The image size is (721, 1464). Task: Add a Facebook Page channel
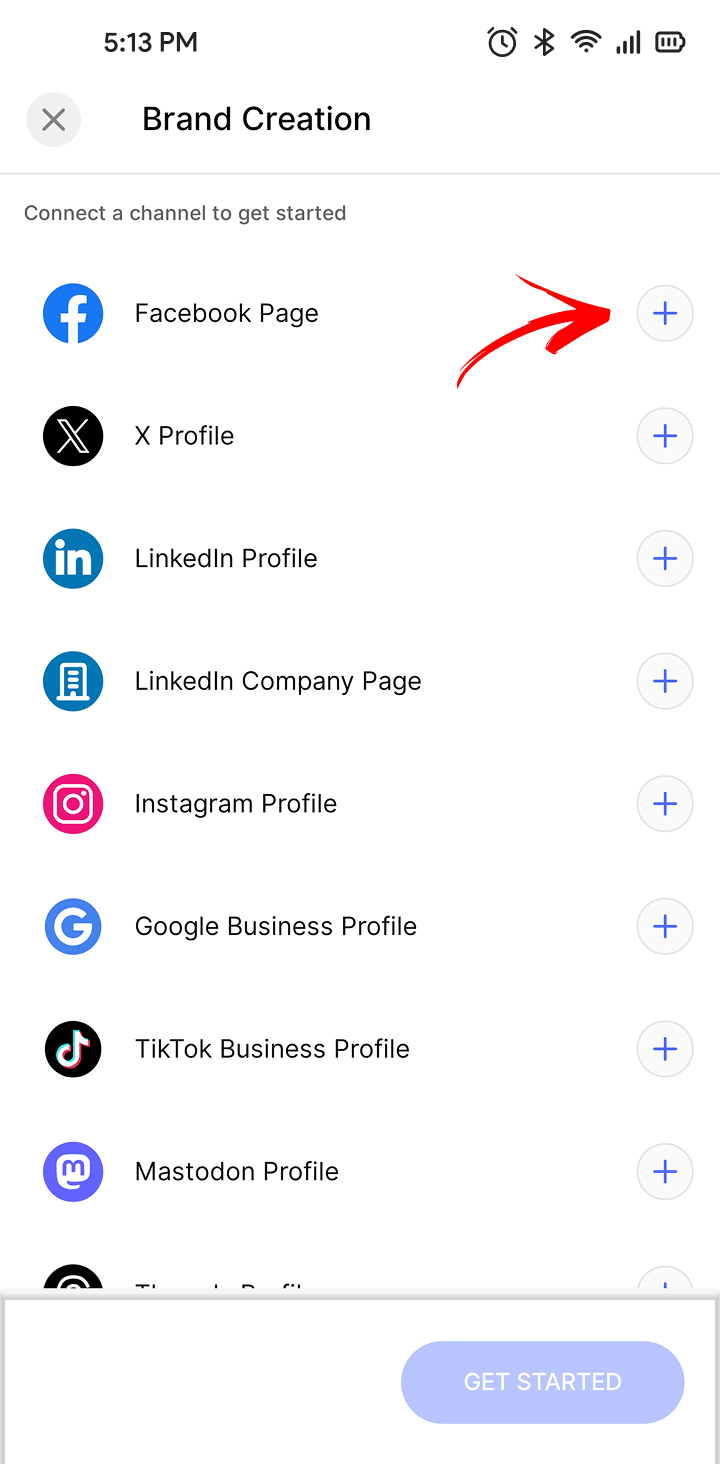point(665,314)
